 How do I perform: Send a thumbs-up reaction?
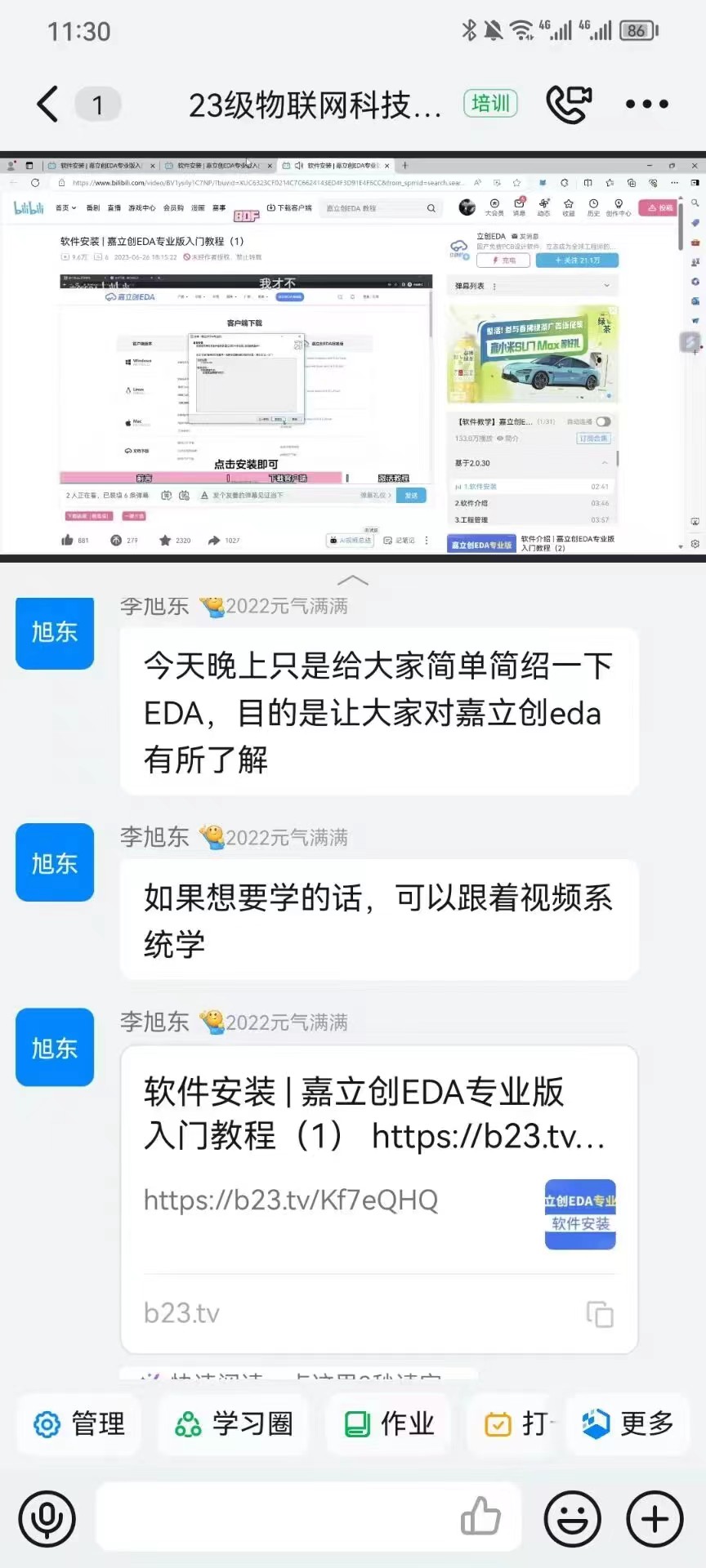(480, 1517)
